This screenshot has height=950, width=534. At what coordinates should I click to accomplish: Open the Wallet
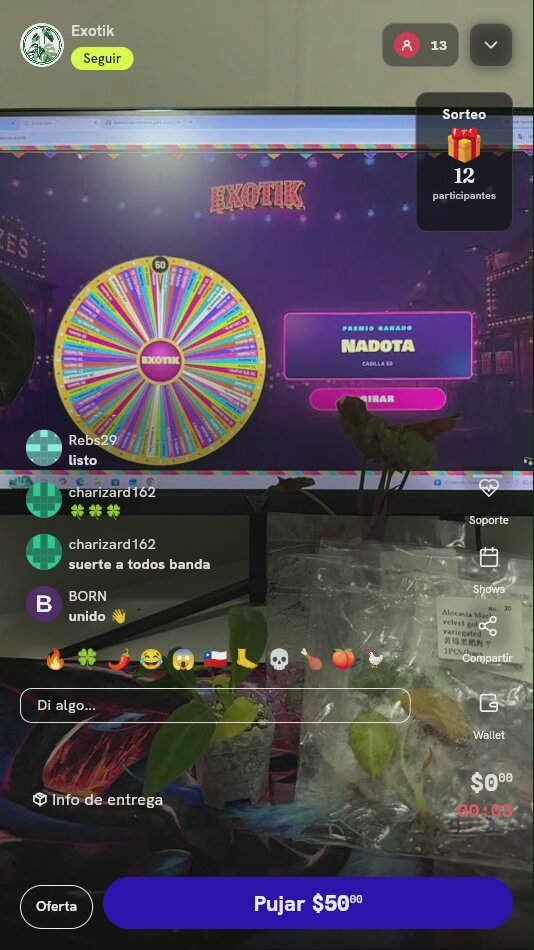(x=489, y=717)
